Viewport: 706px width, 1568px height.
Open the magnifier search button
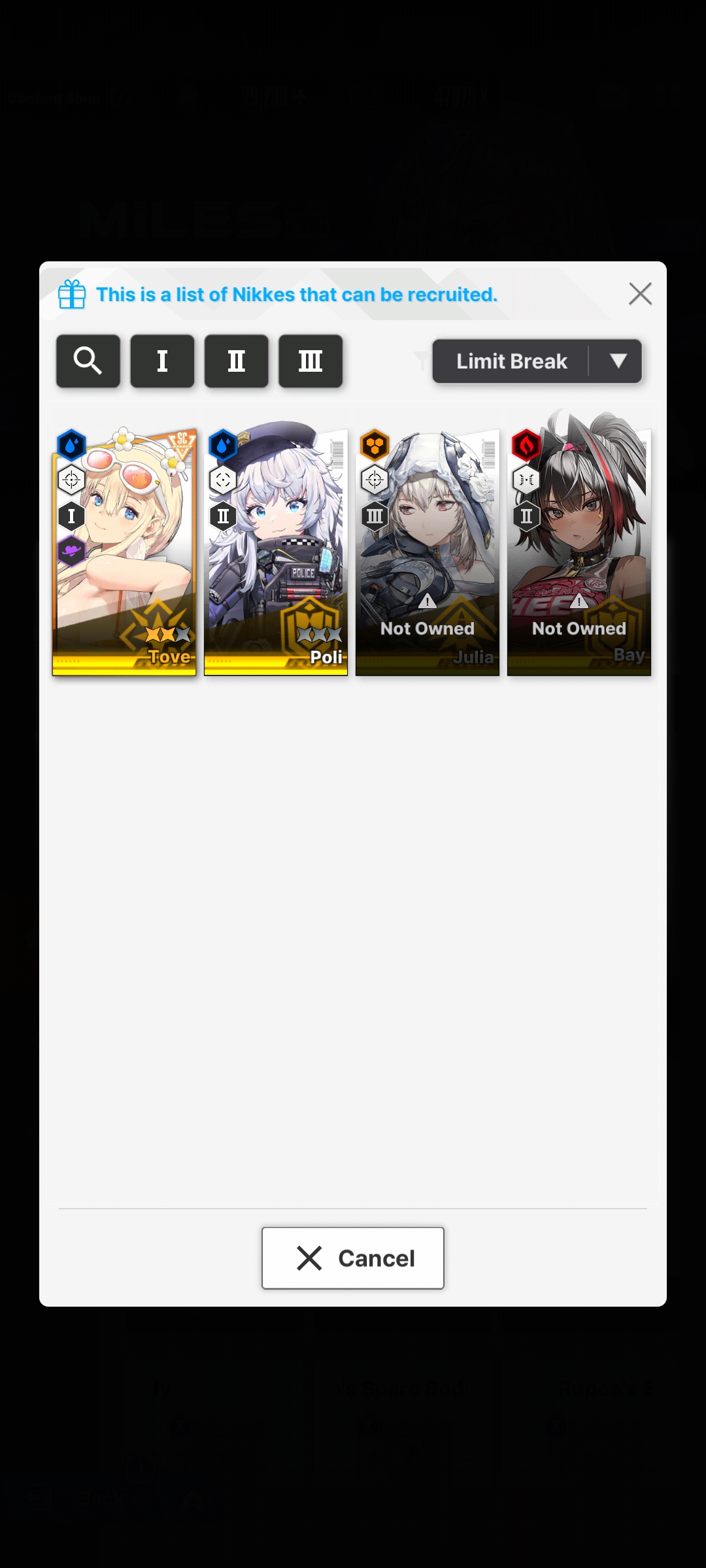coord(88,361)
